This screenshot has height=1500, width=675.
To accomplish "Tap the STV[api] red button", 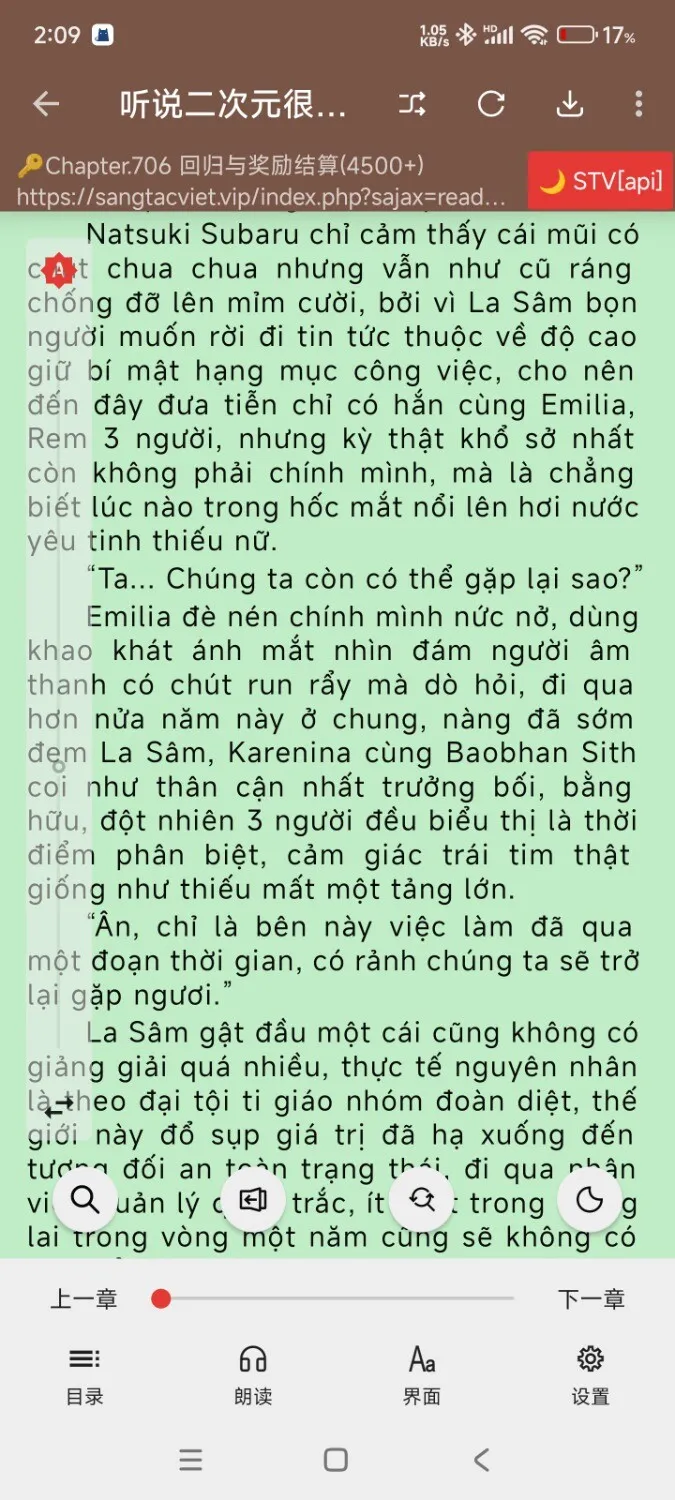I will pos(600,181).
